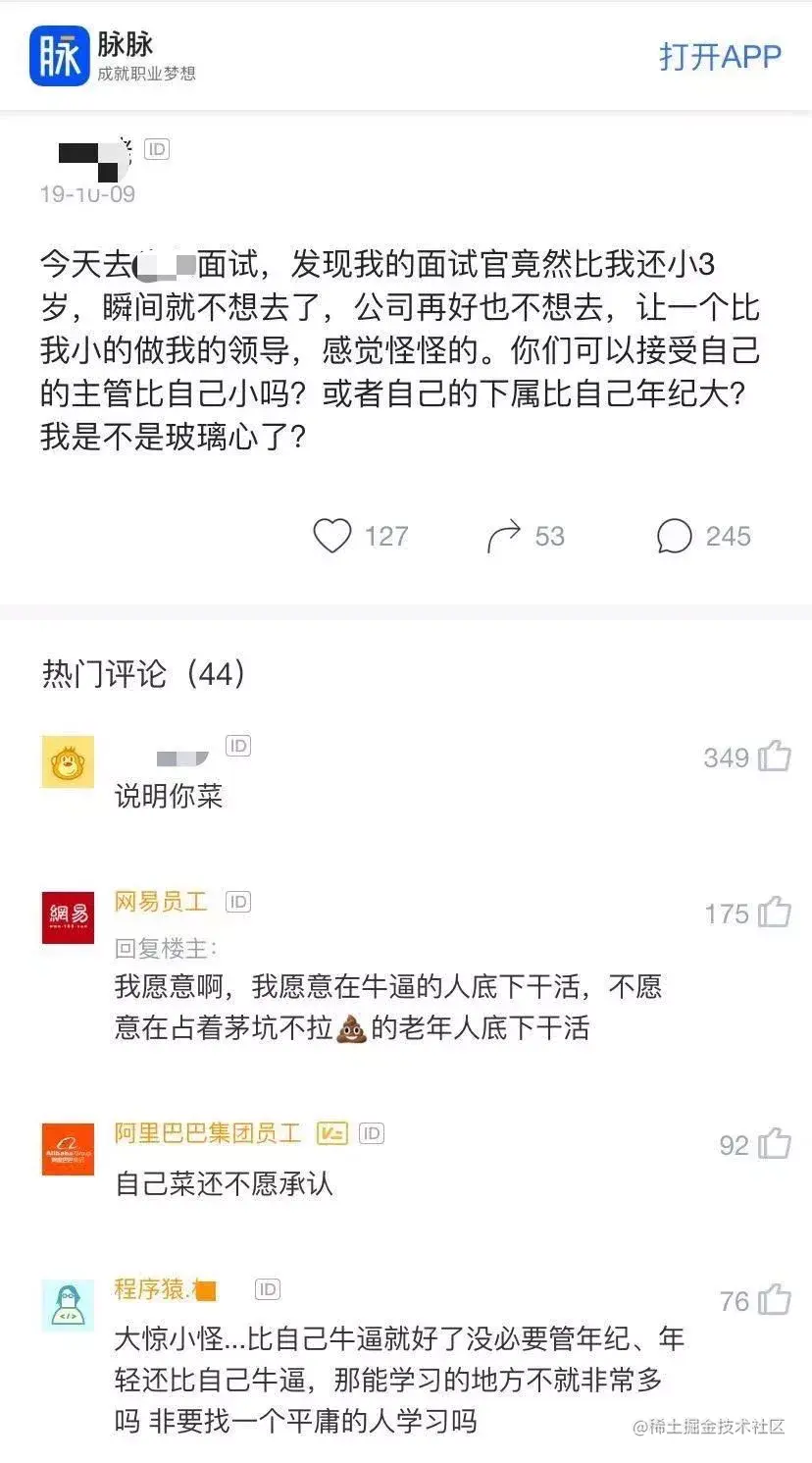Upvote the 程序猿 comment
The width and height of the screenshot is (812, 1463).
click(x=774, y=1300)
